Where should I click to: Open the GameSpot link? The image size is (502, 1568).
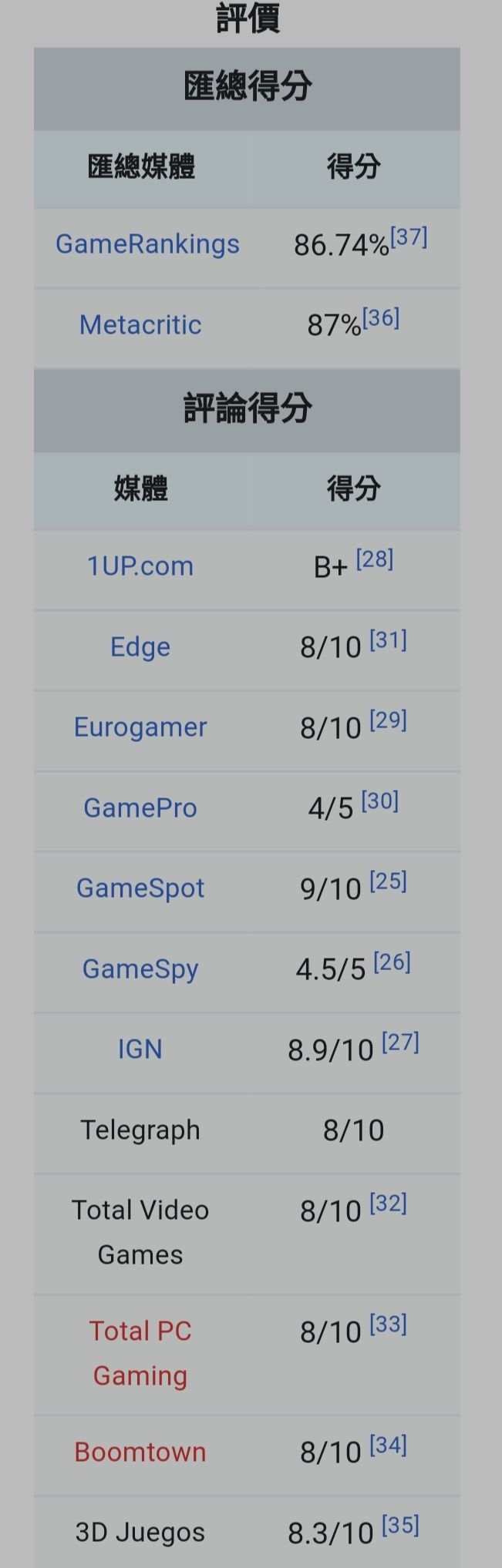140,888
